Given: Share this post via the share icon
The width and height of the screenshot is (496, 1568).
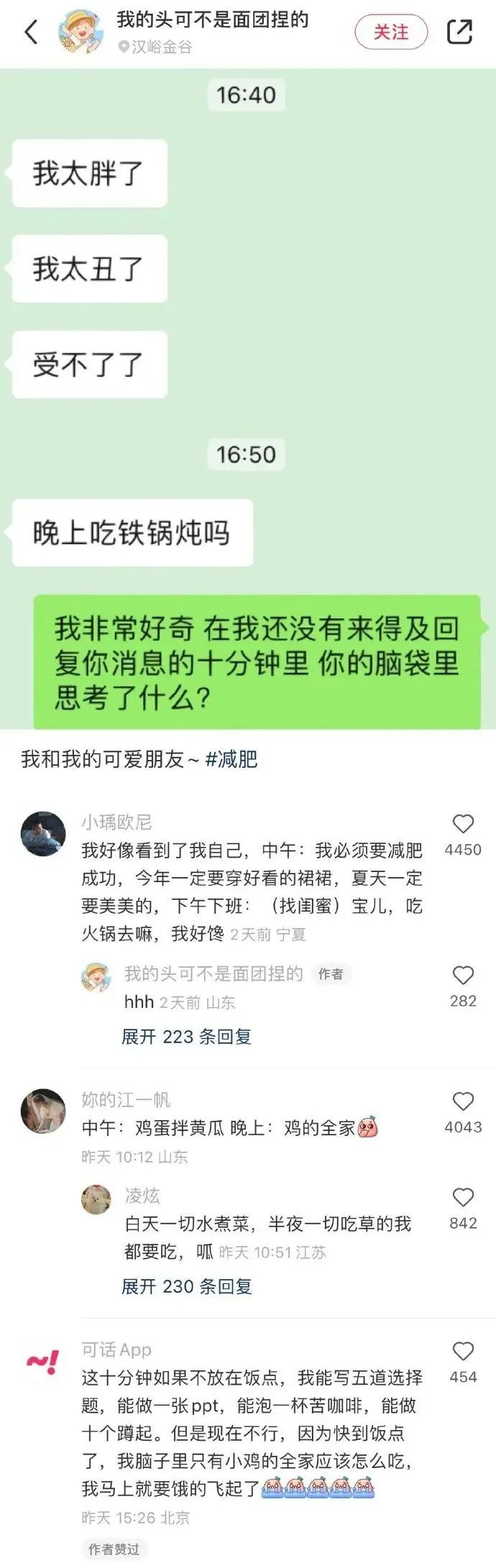Looking at the screenshot, I should (459, 32).
